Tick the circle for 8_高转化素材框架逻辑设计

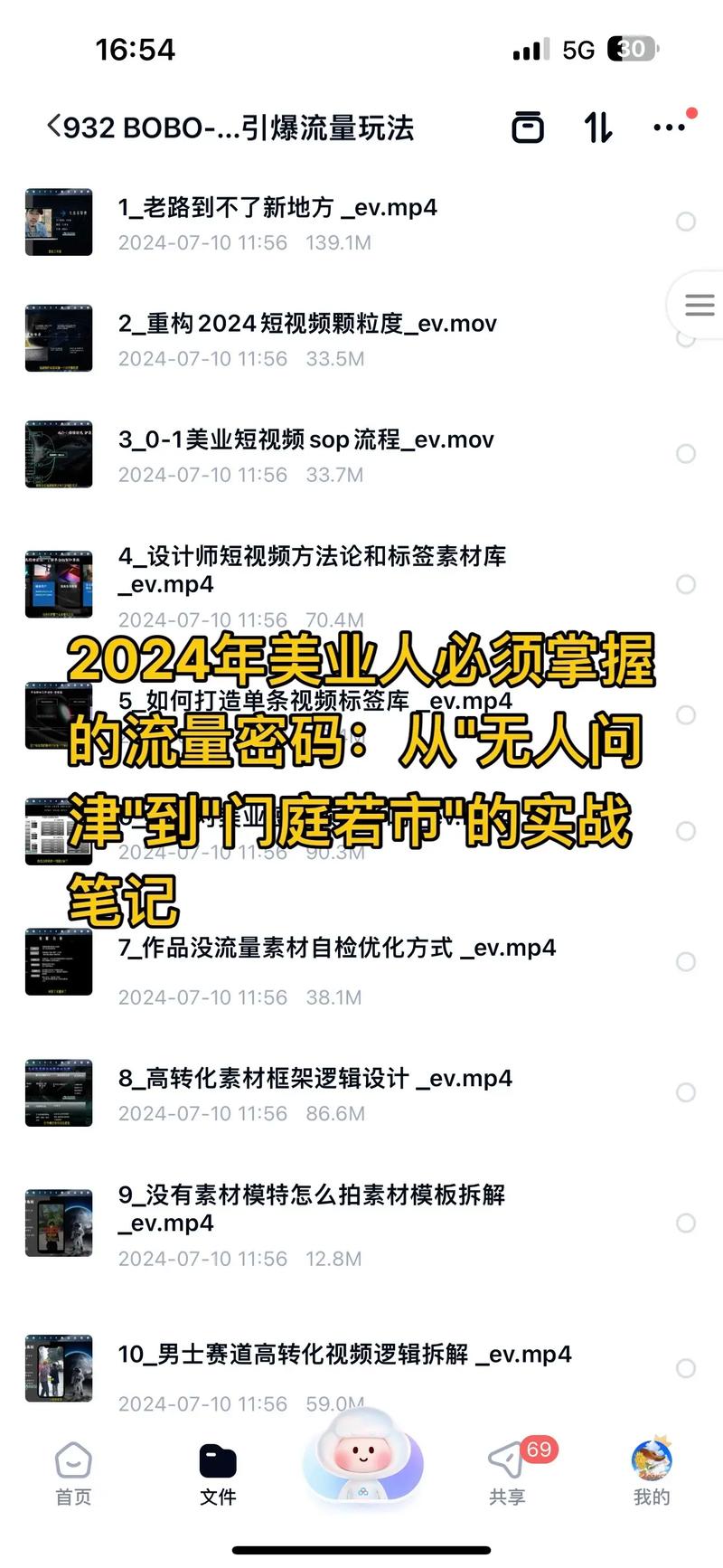pos(685,1092)
